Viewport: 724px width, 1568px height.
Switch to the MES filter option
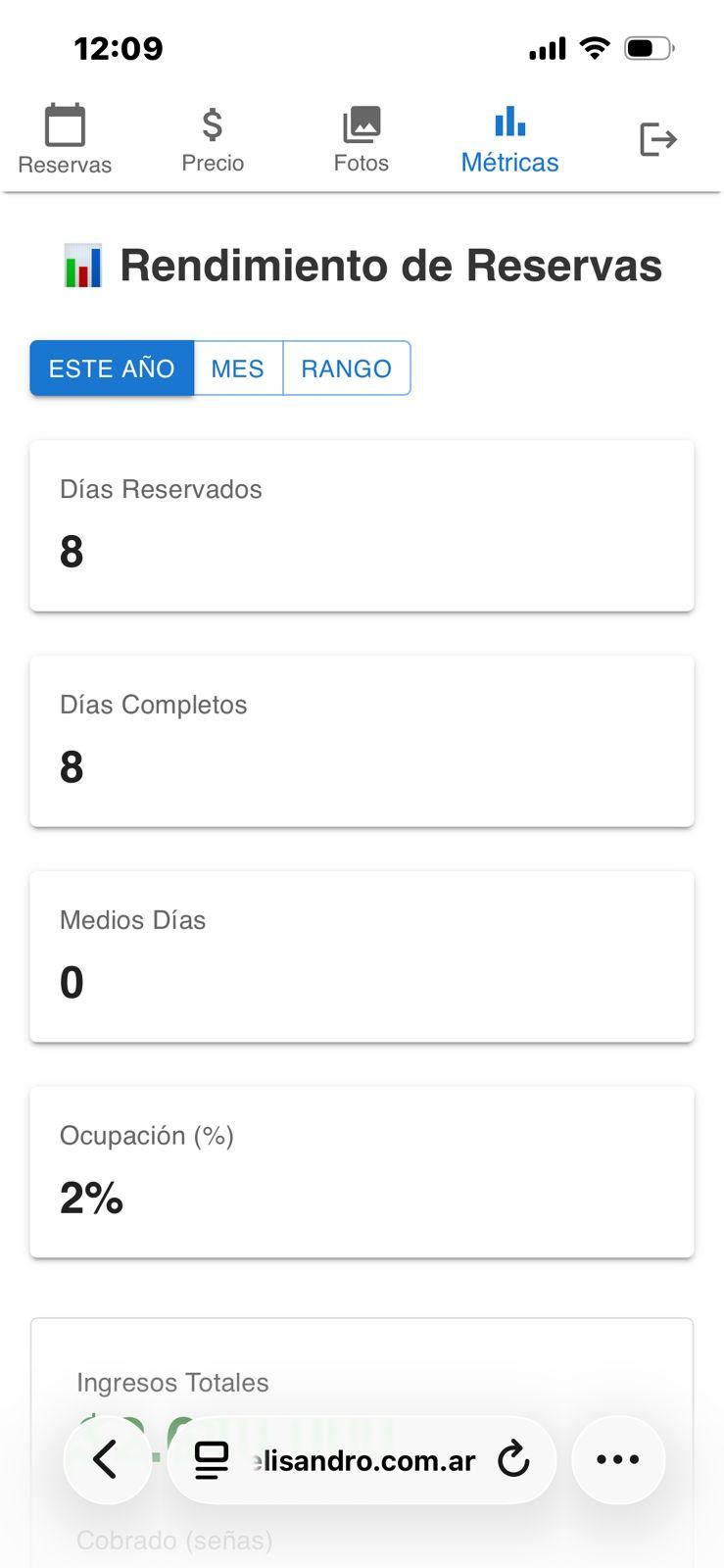tap(238, 367)
